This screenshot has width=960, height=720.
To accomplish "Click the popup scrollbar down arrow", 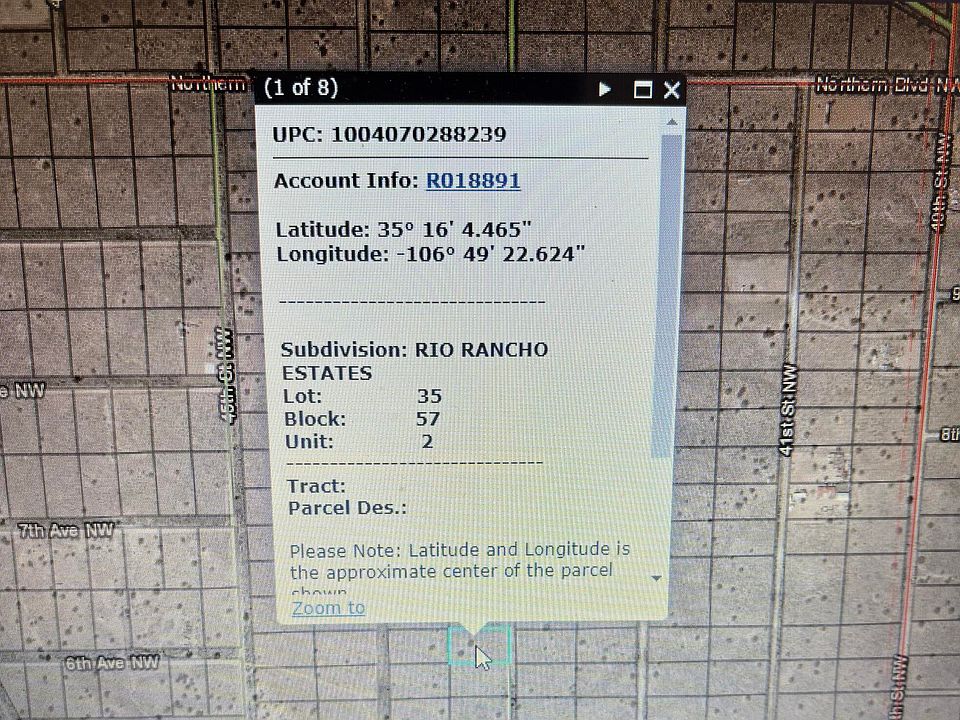I will tap(657, 578).
